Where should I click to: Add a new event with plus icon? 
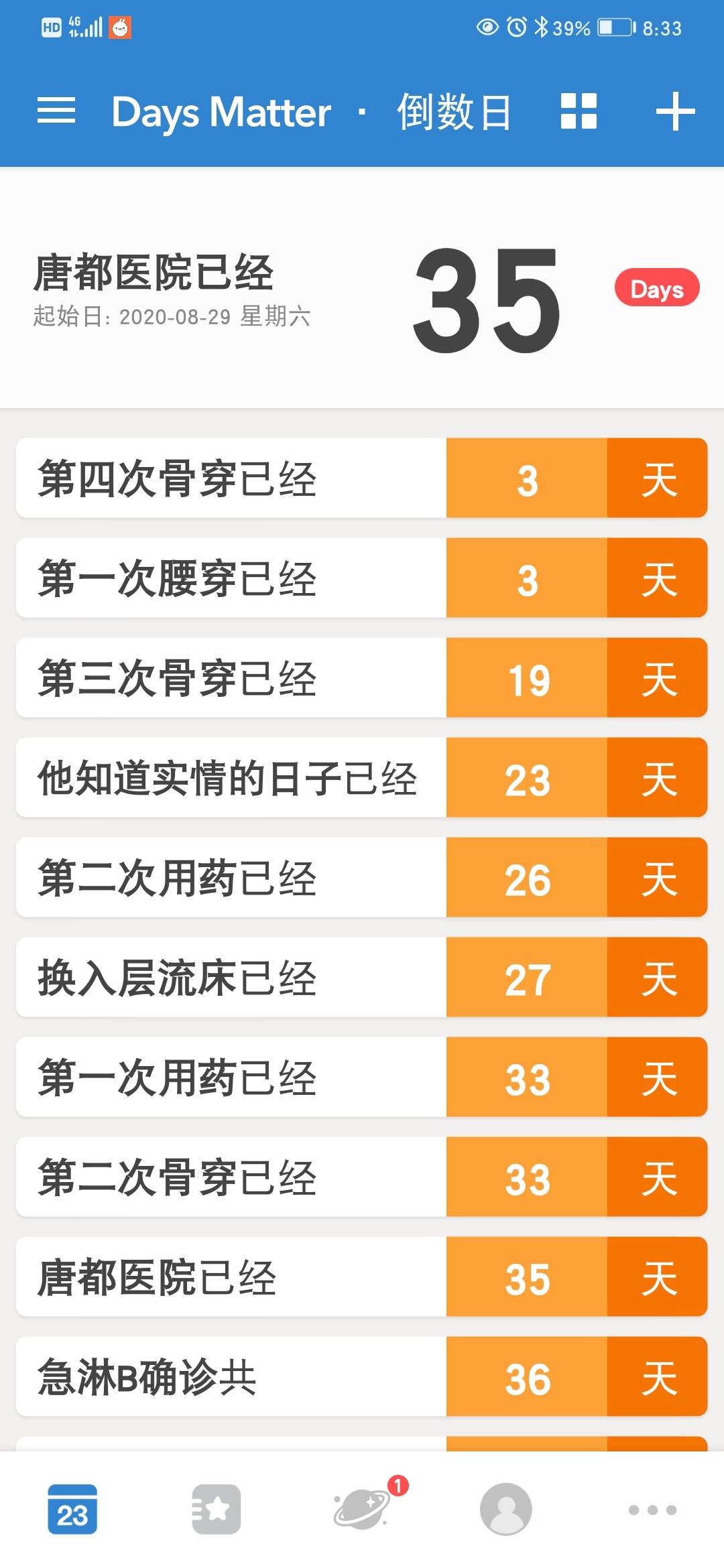click(675, 111)
